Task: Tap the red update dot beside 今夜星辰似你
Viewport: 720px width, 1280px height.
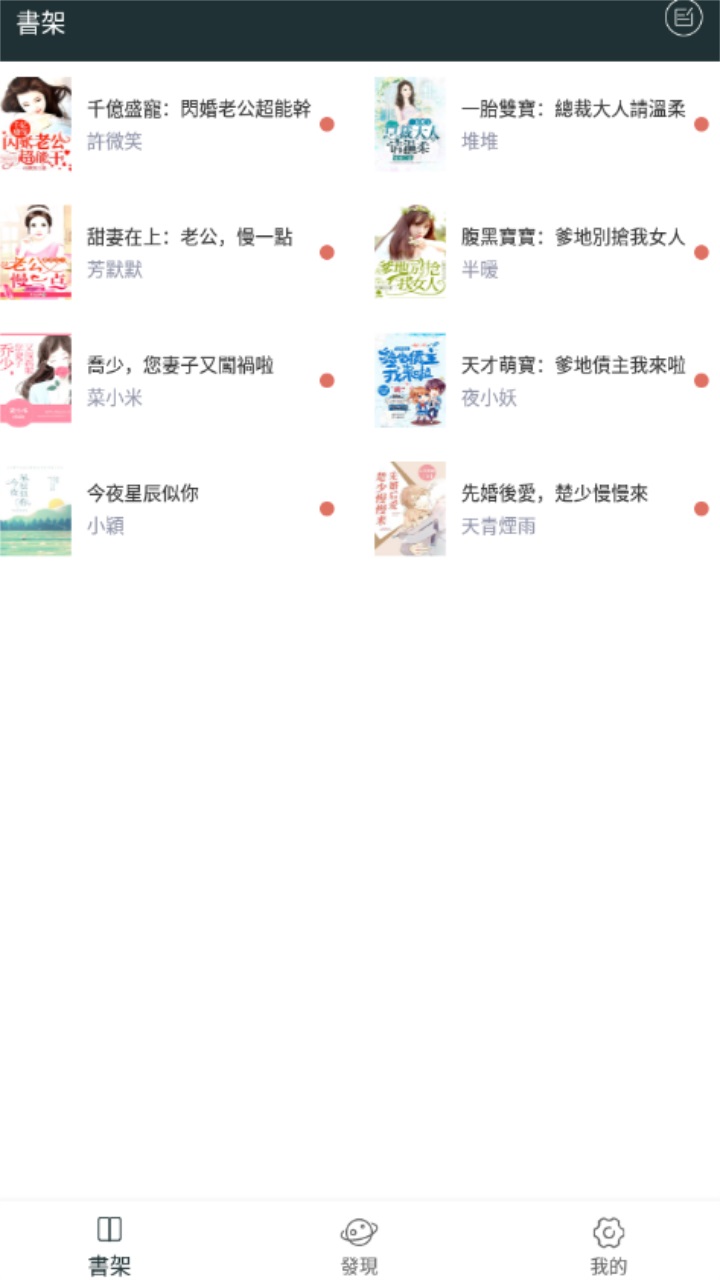Action: (328, 509)
